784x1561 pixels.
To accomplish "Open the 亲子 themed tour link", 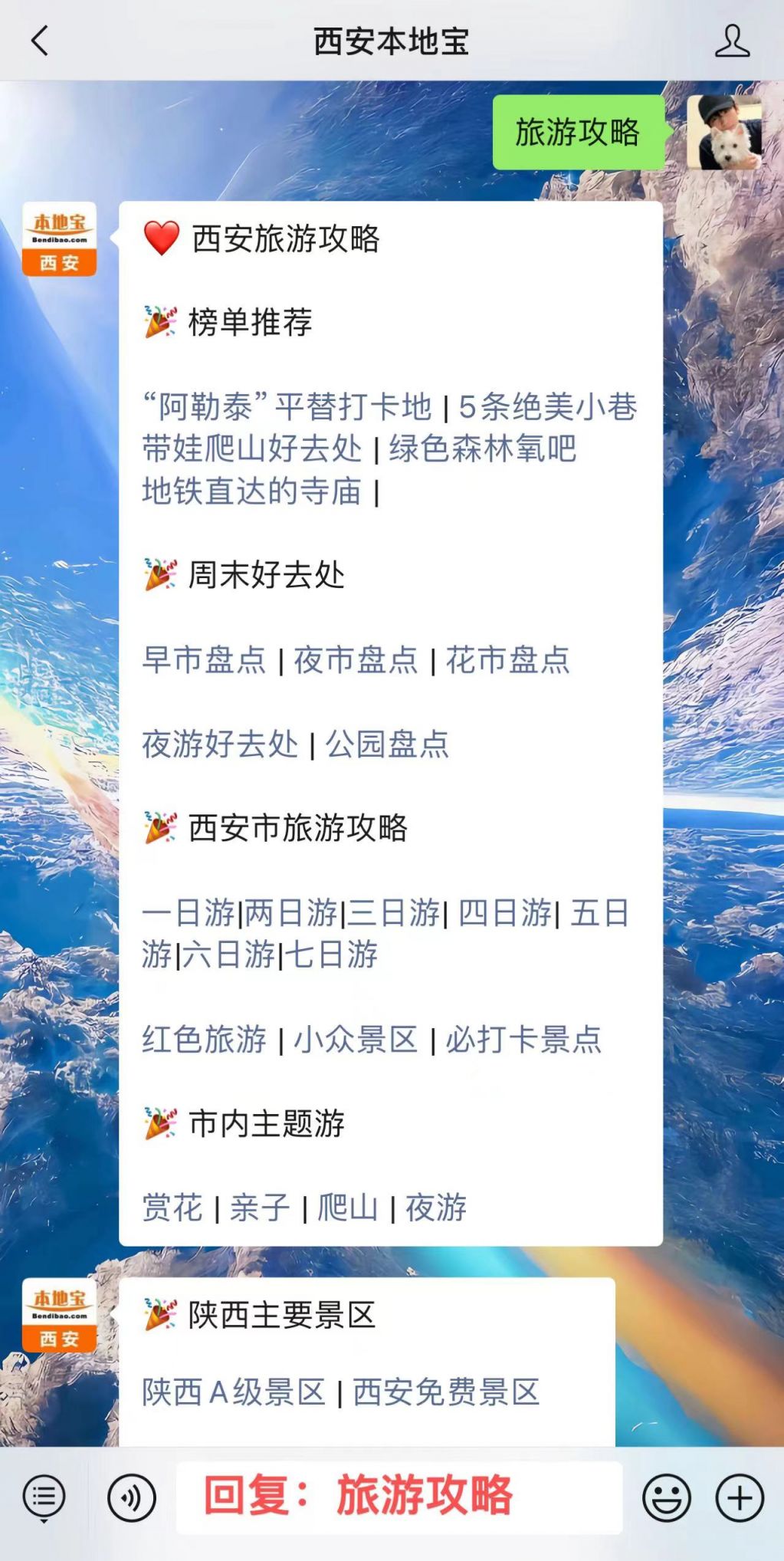I will coord(260,1208).
